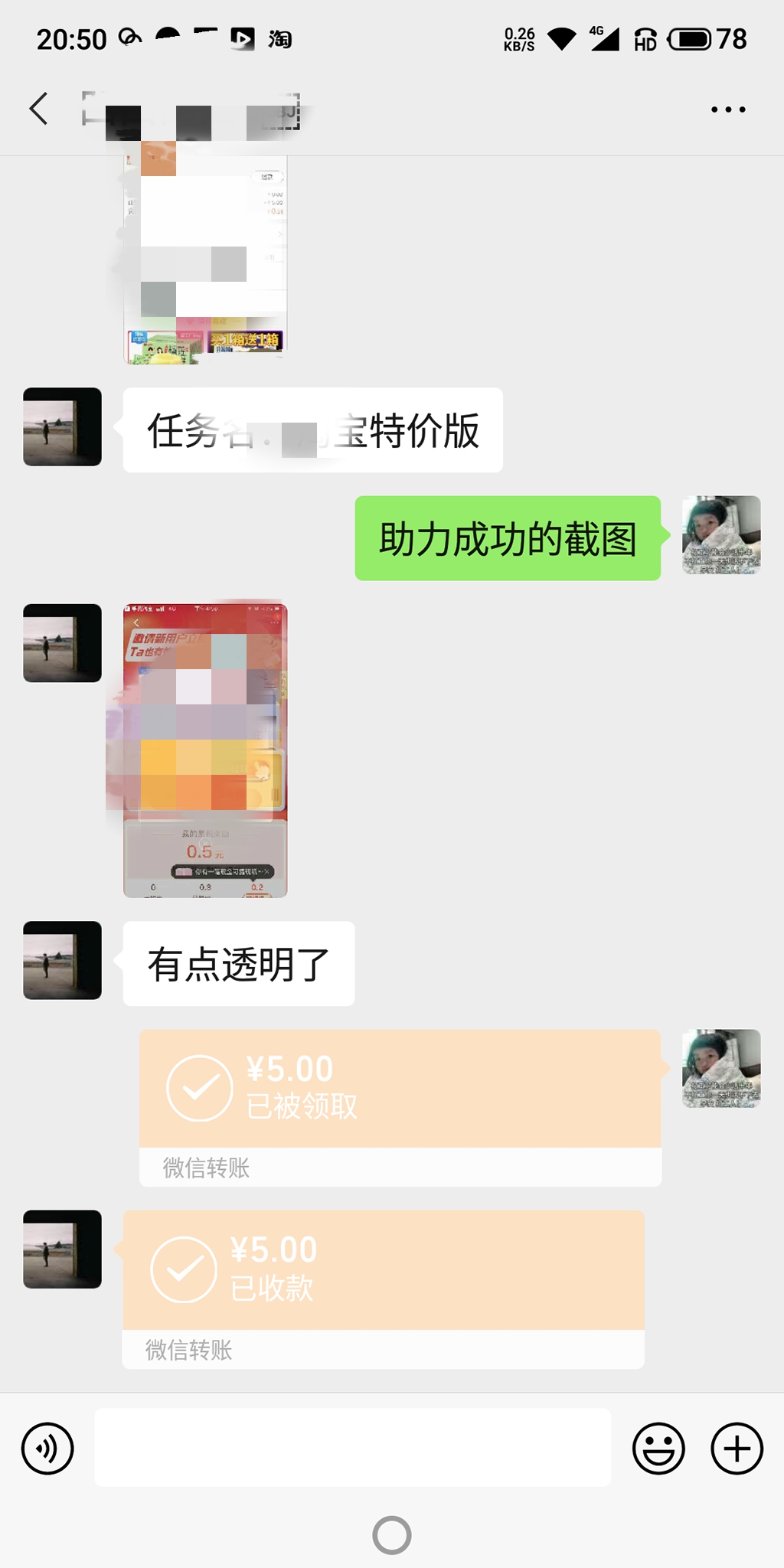This screenshot has width=784, height=1568.
Task: Open the emoji sticker panel
Action: coord(658,1449)
